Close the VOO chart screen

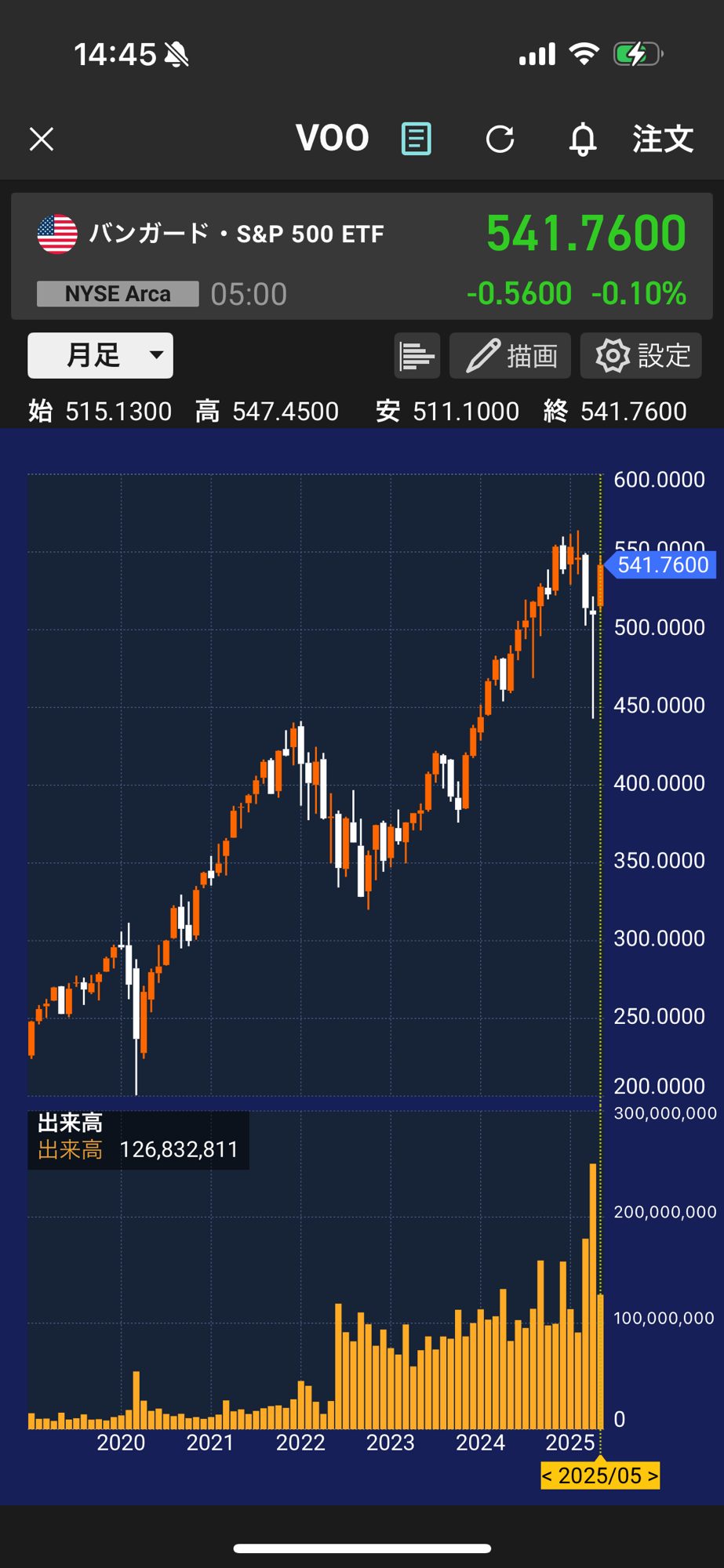pos(42,140)
